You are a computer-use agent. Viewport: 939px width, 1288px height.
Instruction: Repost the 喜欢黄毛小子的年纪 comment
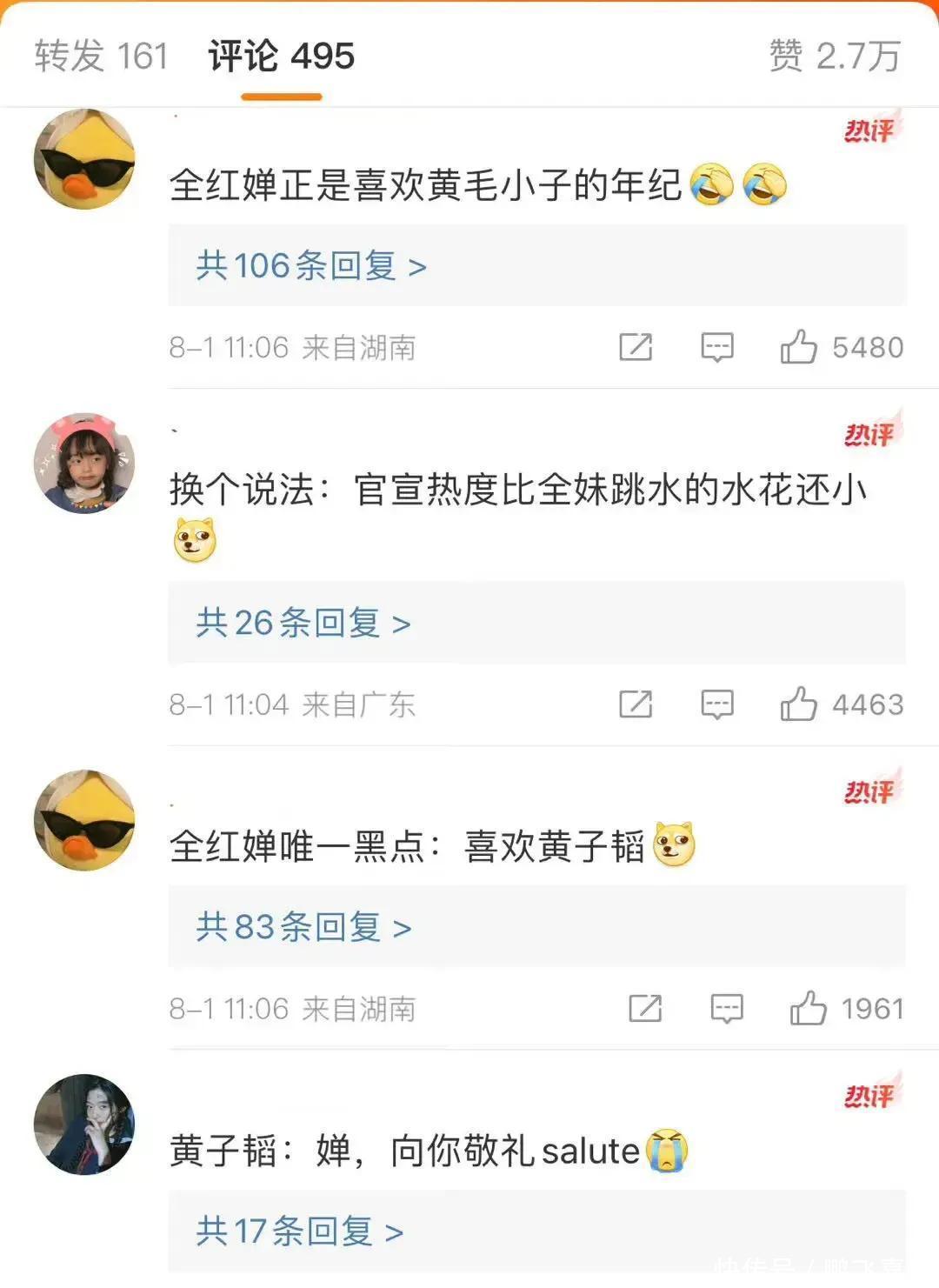[636, 347]
